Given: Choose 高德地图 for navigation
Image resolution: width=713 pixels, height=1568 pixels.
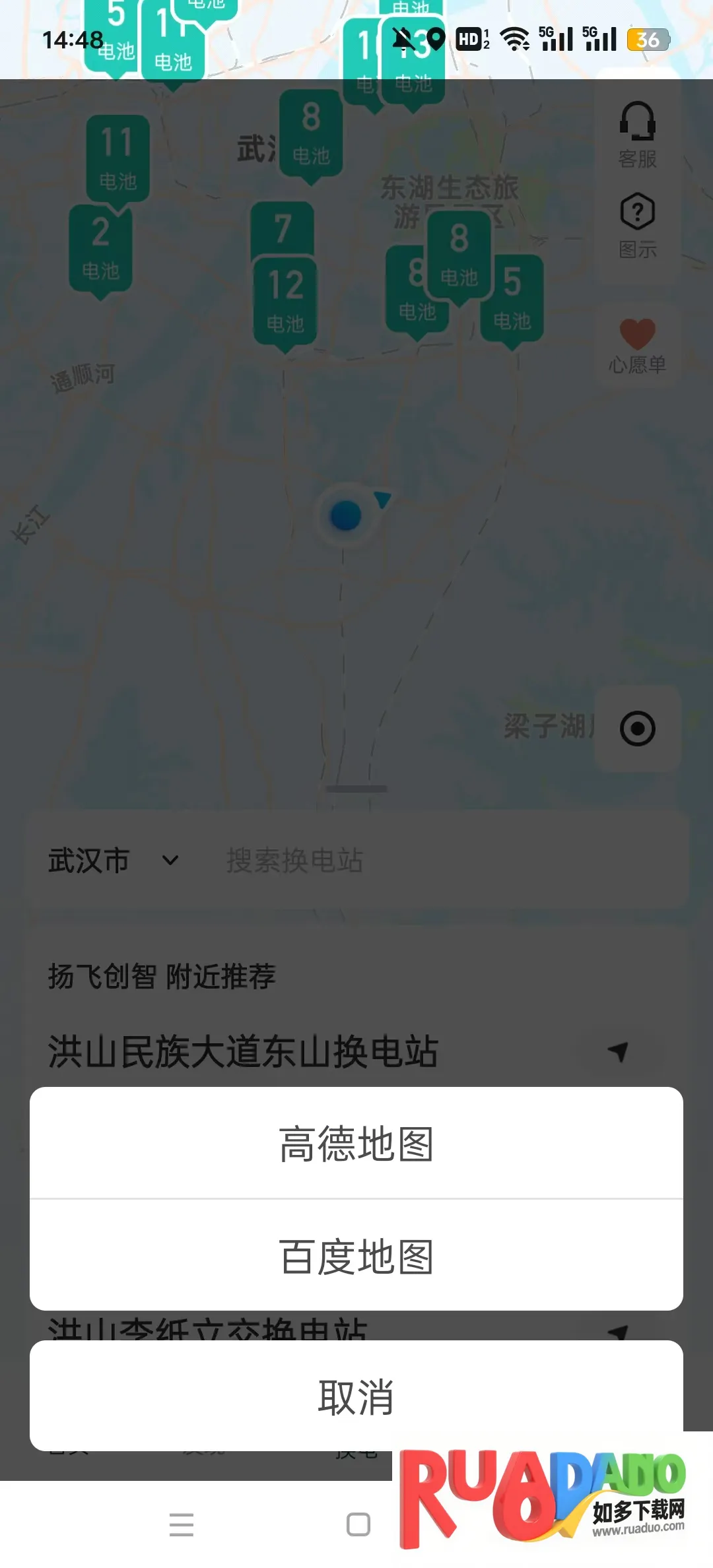Looking at the screenshot, I should pyautogui.click(x=356, y=1144).
